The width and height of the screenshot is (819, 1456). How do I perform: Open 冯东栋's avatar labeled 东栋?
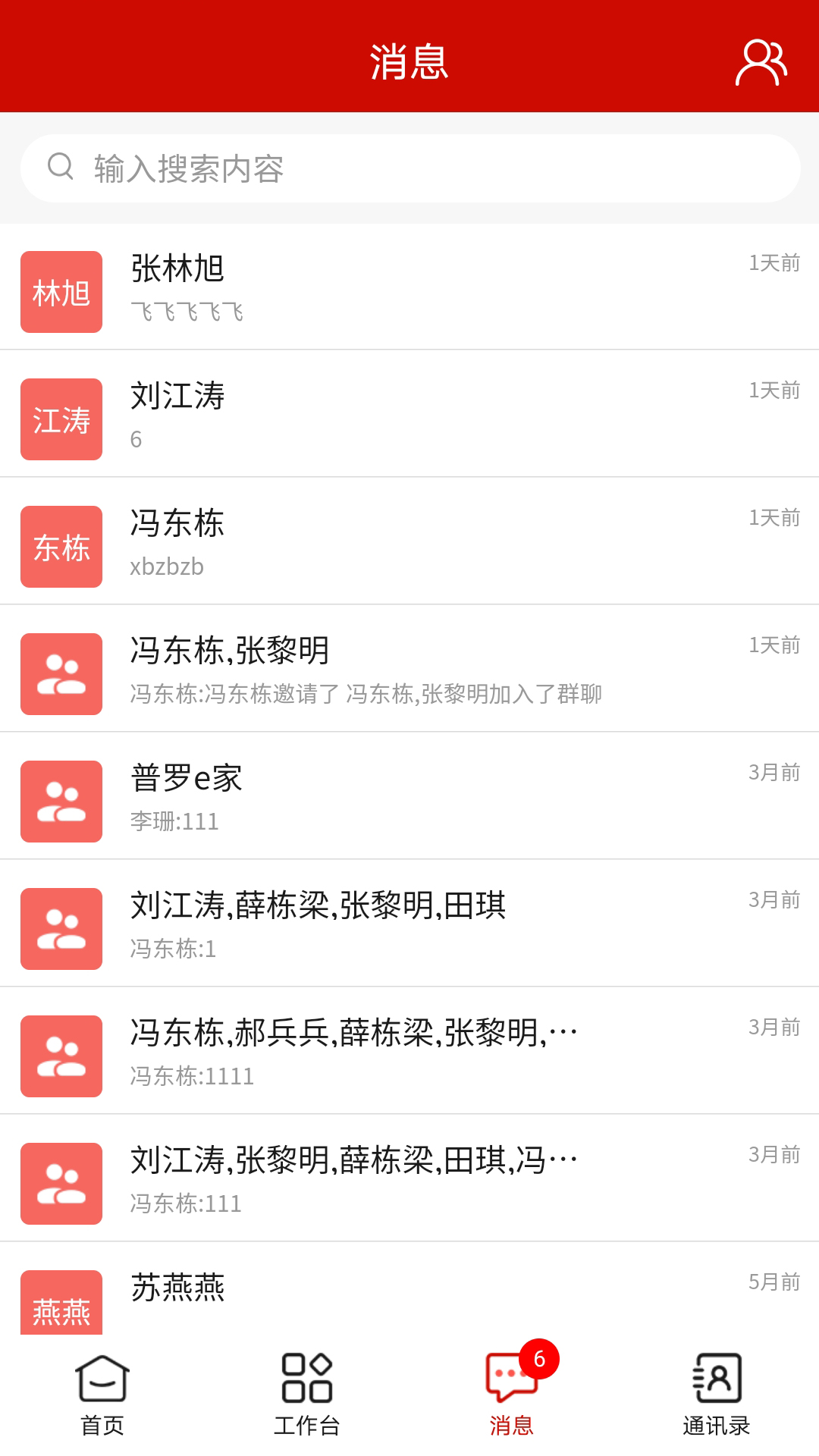(x=61, y=545)
